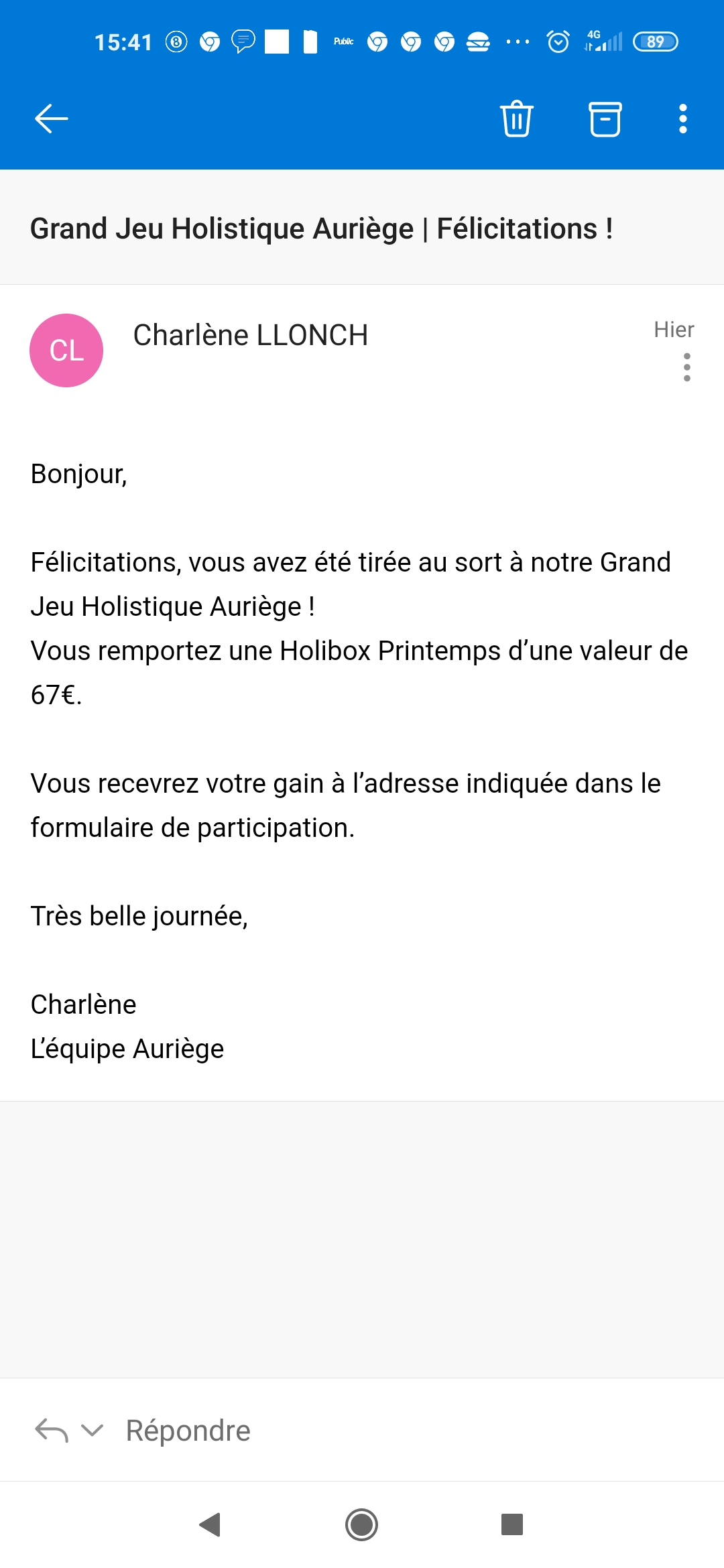Go back to the inbox list
Viewport: 724px width, 1568px height.
pos(52,119)
